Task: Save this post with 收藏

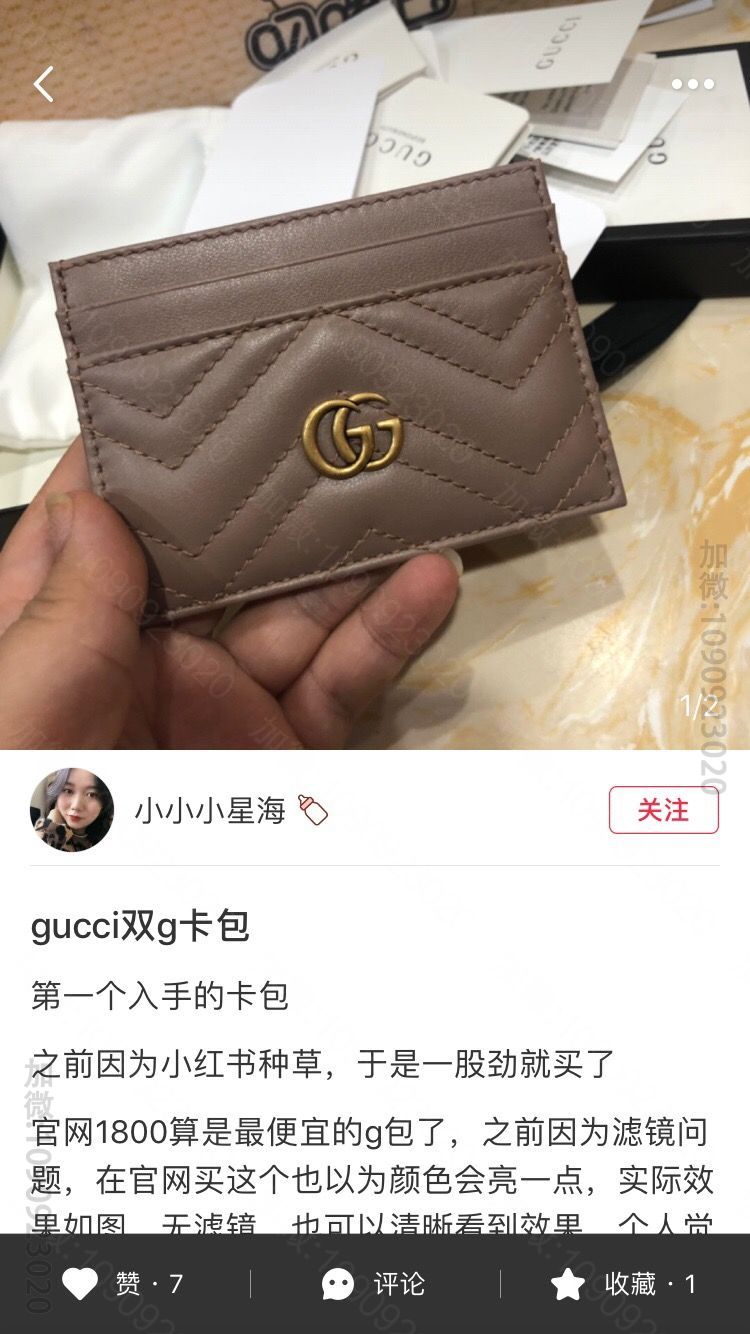Action: pyautogui.click(x=624, y=1284)
